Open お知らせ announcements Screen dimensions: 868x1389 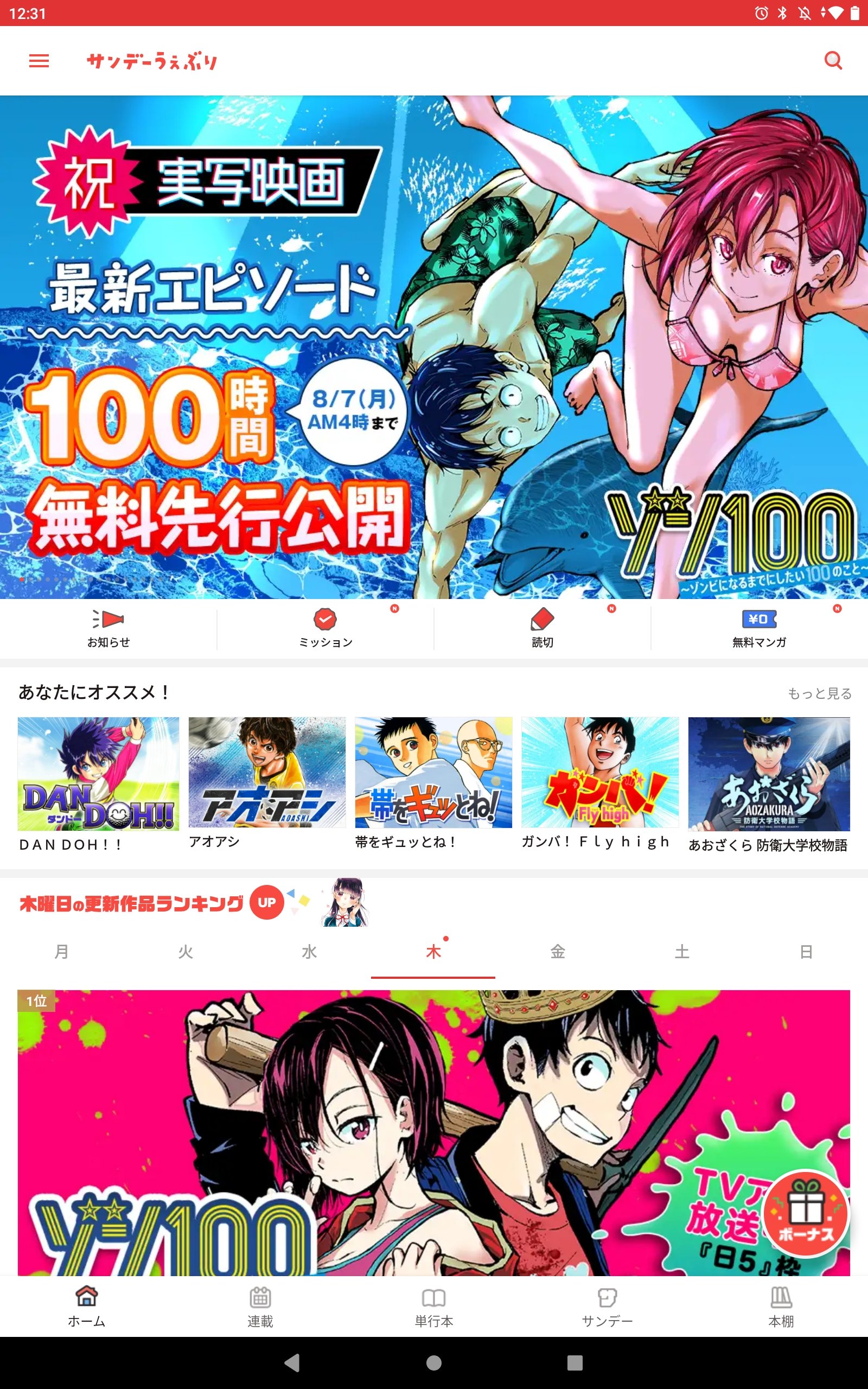(108, 628)
